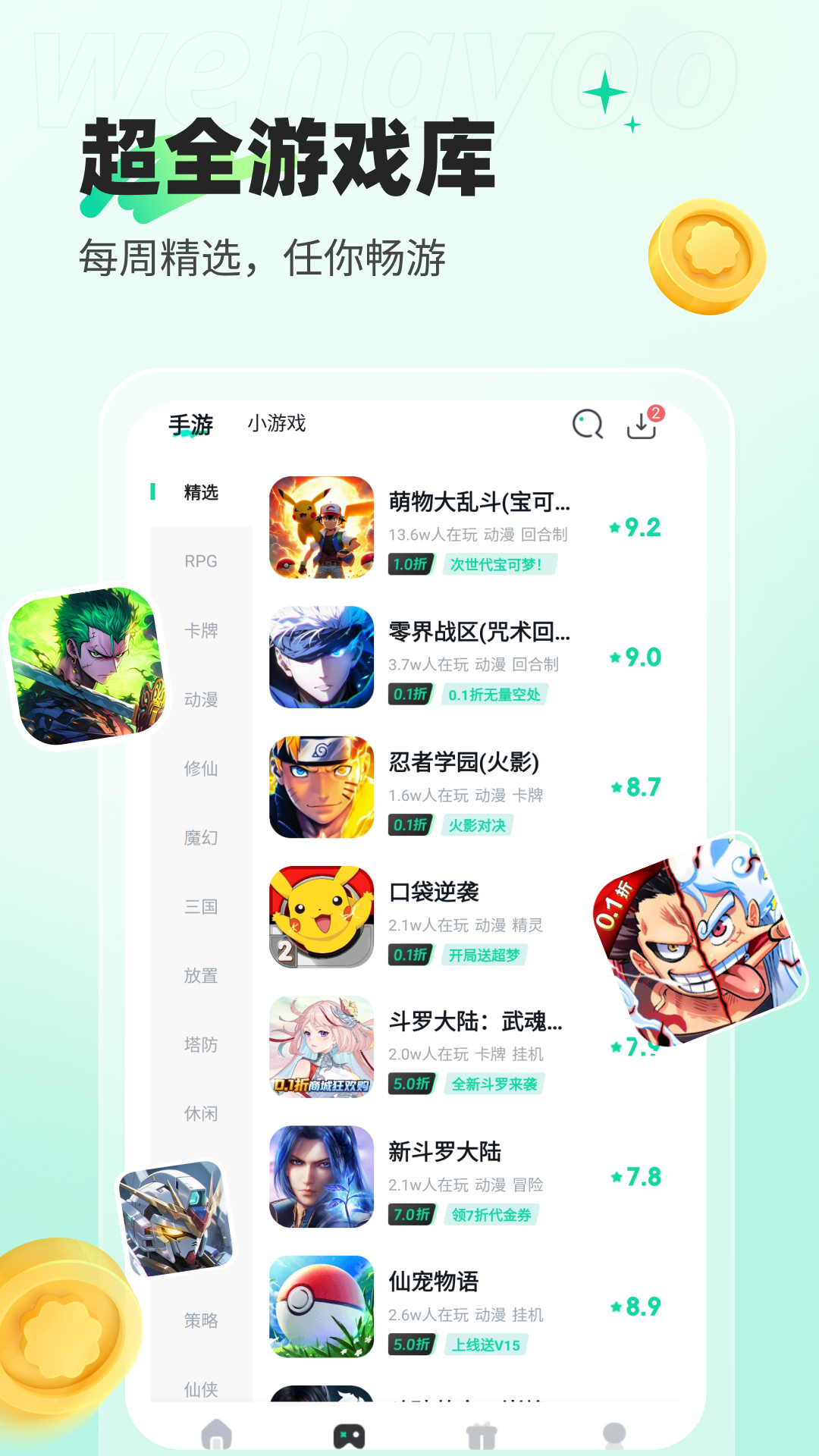Tap the 1.0折 discount badge on 萌物大乱斗

pyautogui.click(x=409, y=564)
